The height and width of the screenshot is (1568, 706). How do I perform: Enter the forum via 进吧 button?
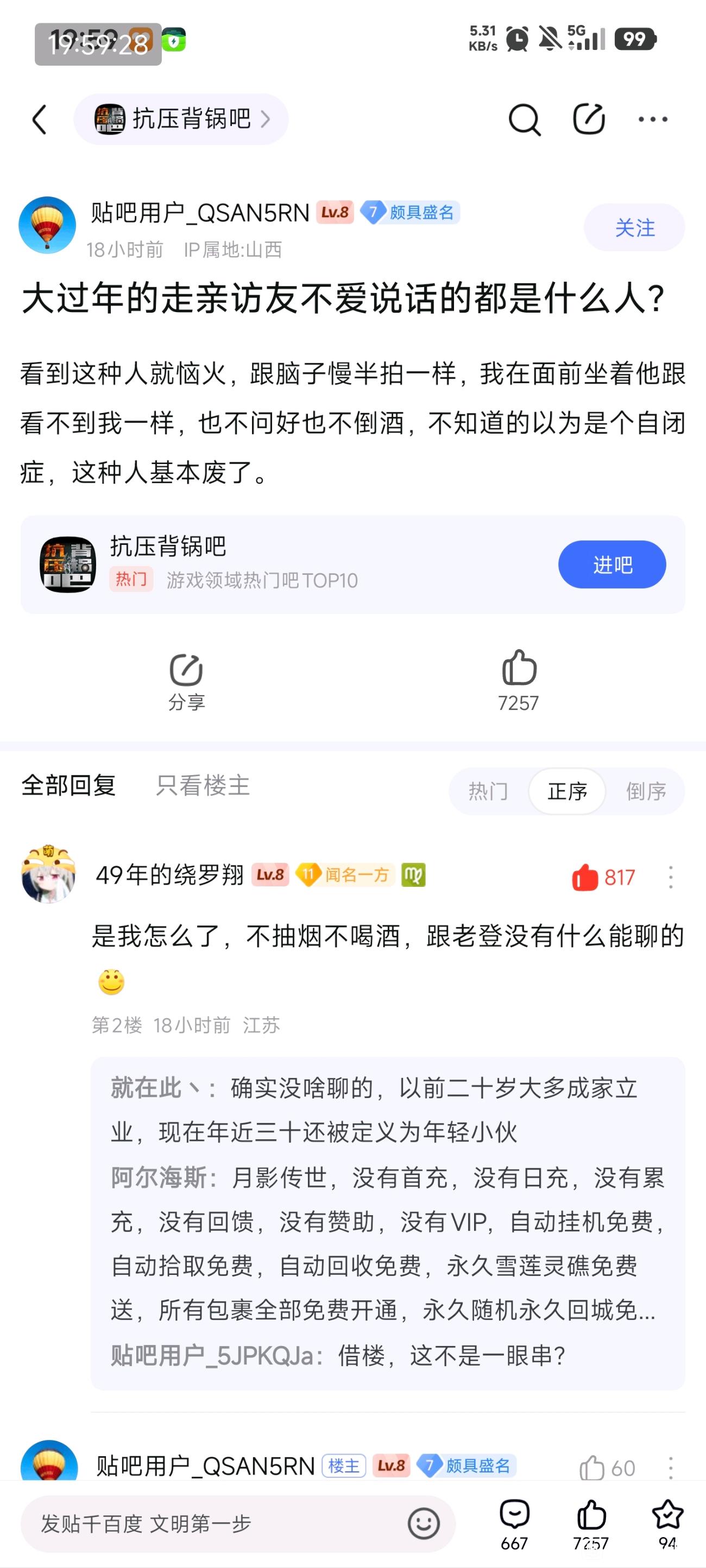(612, 565)
